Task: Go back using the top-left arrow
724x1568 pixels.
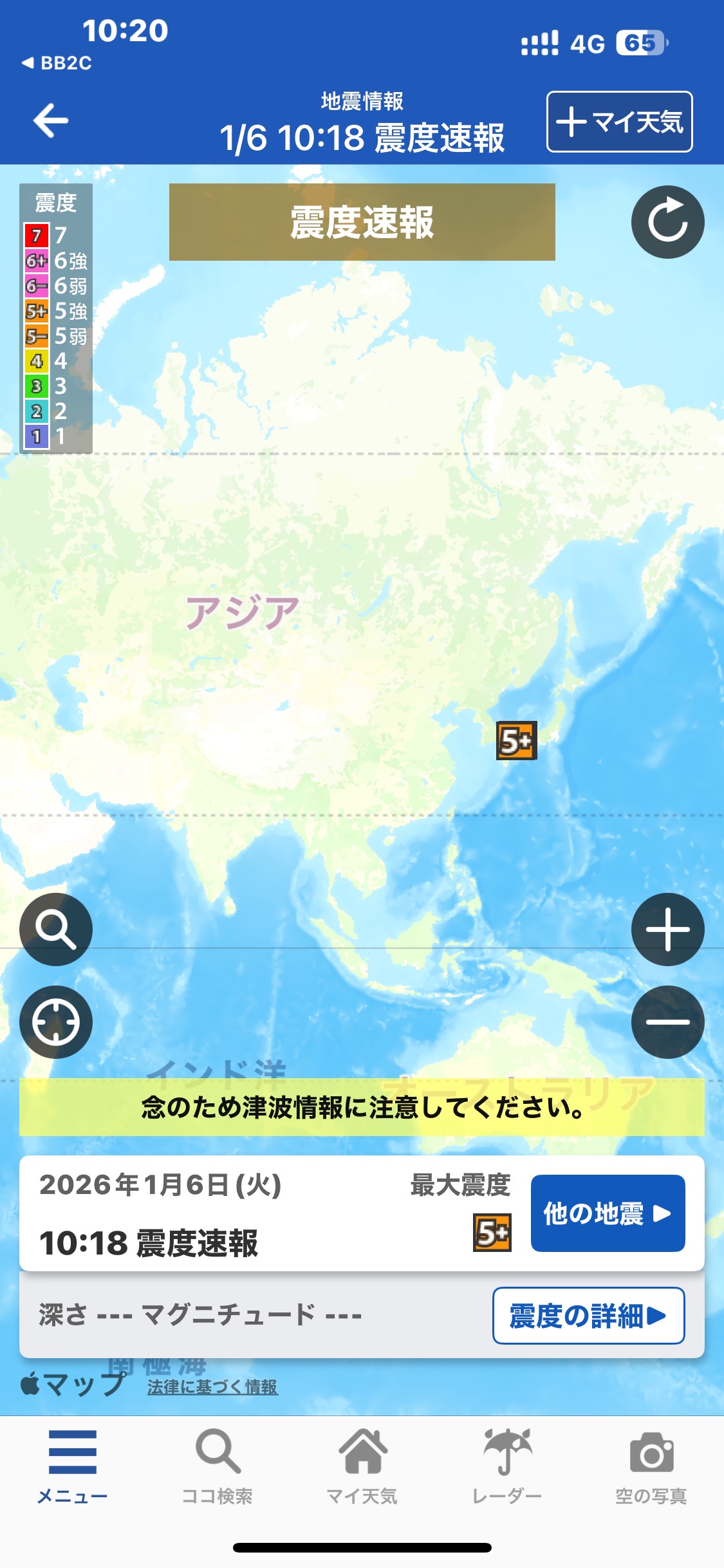Action: (x=51, y=120)
